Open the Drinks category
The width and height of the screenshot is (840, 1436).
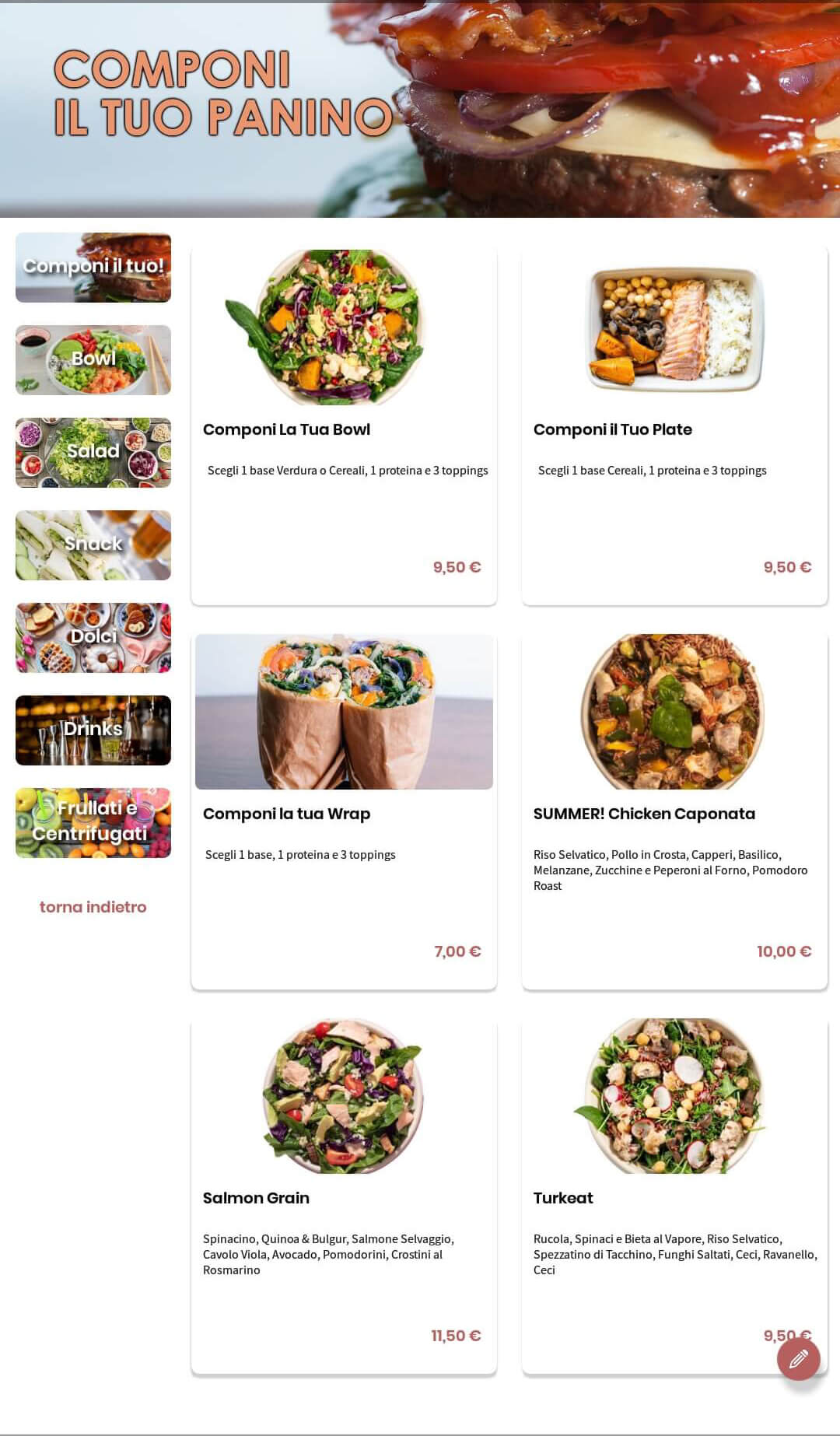[x=93, y=730]
